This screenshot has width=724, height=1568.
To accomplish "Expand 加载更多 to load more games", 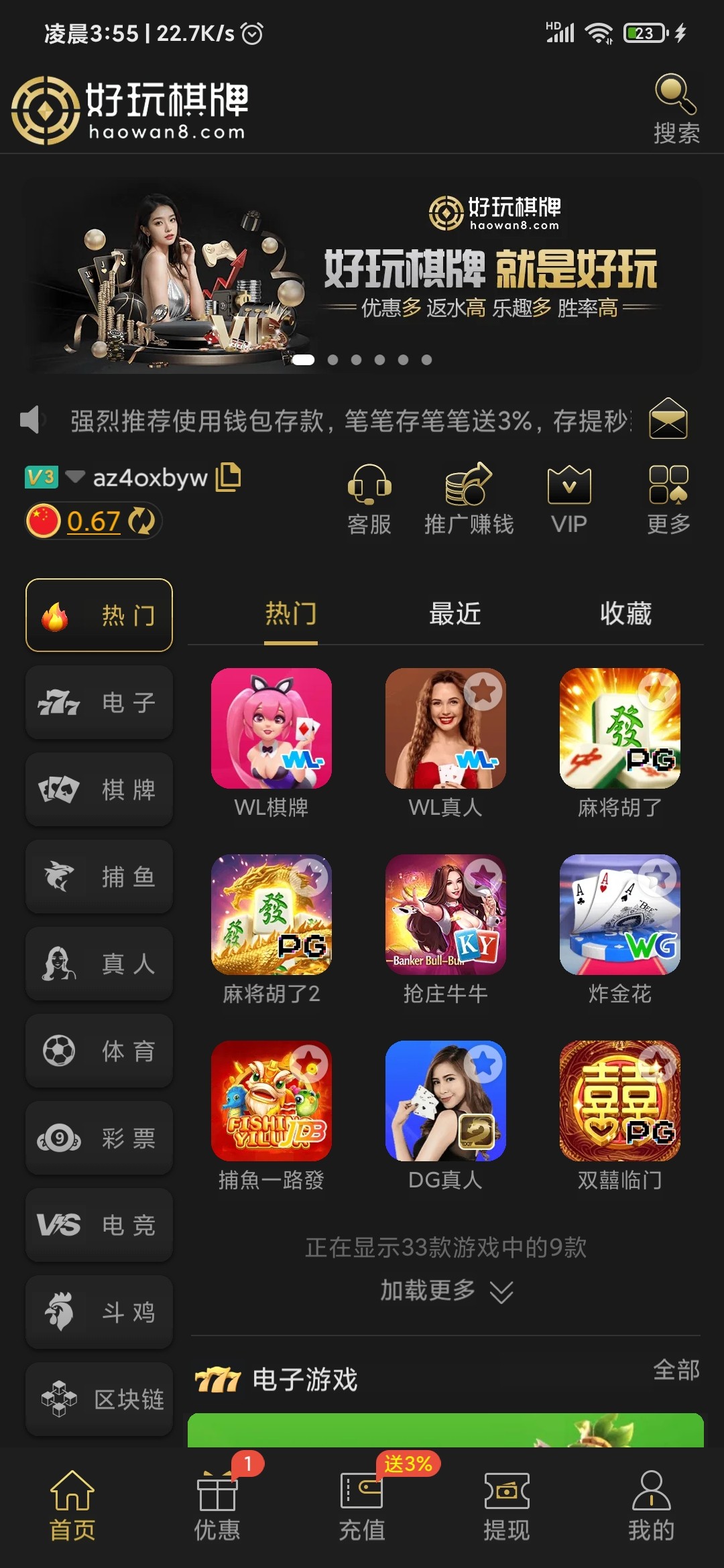I will [445, 1290].
